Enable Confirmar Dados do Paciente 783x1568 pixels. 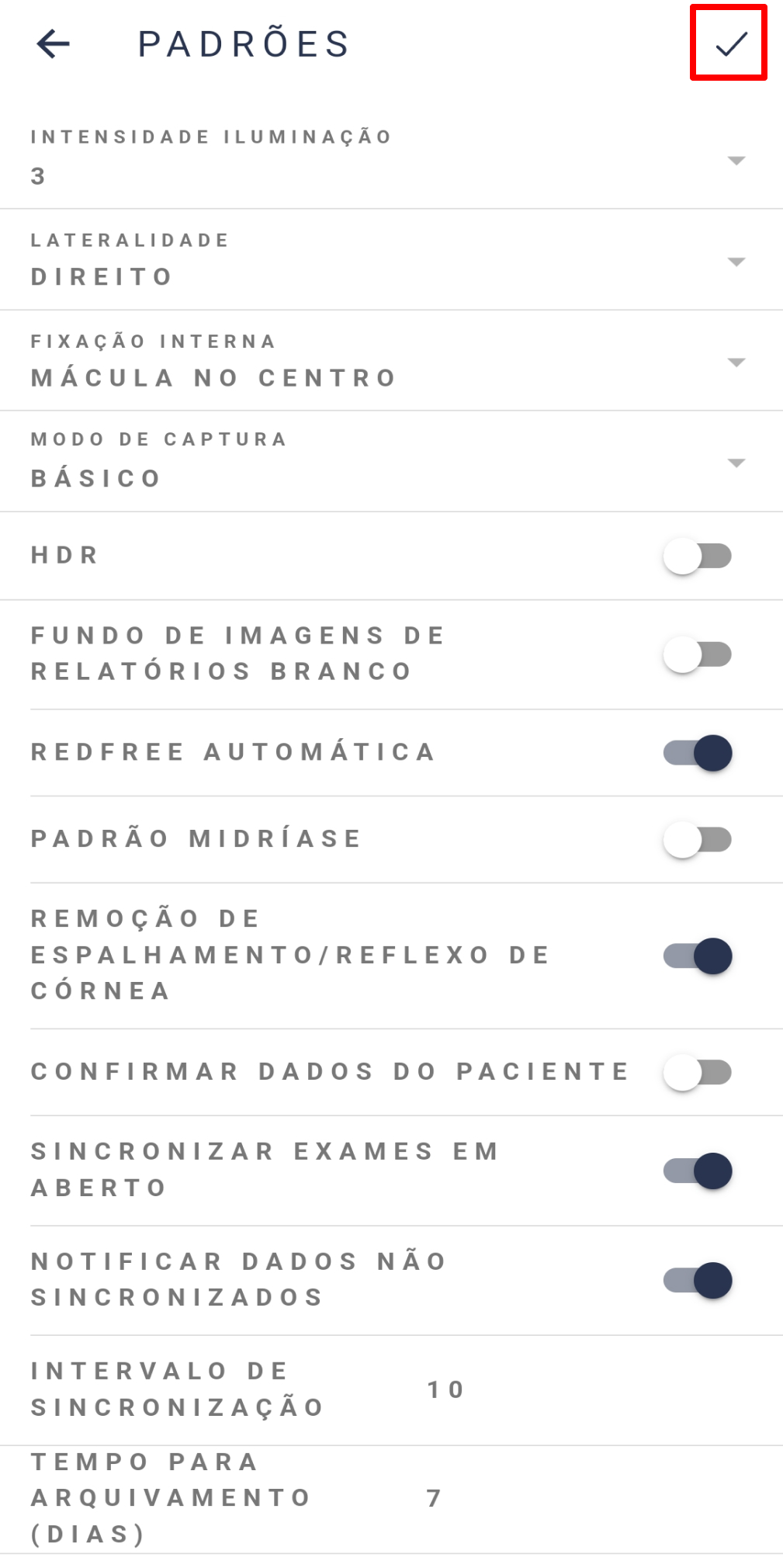[x=698, y=1072]
